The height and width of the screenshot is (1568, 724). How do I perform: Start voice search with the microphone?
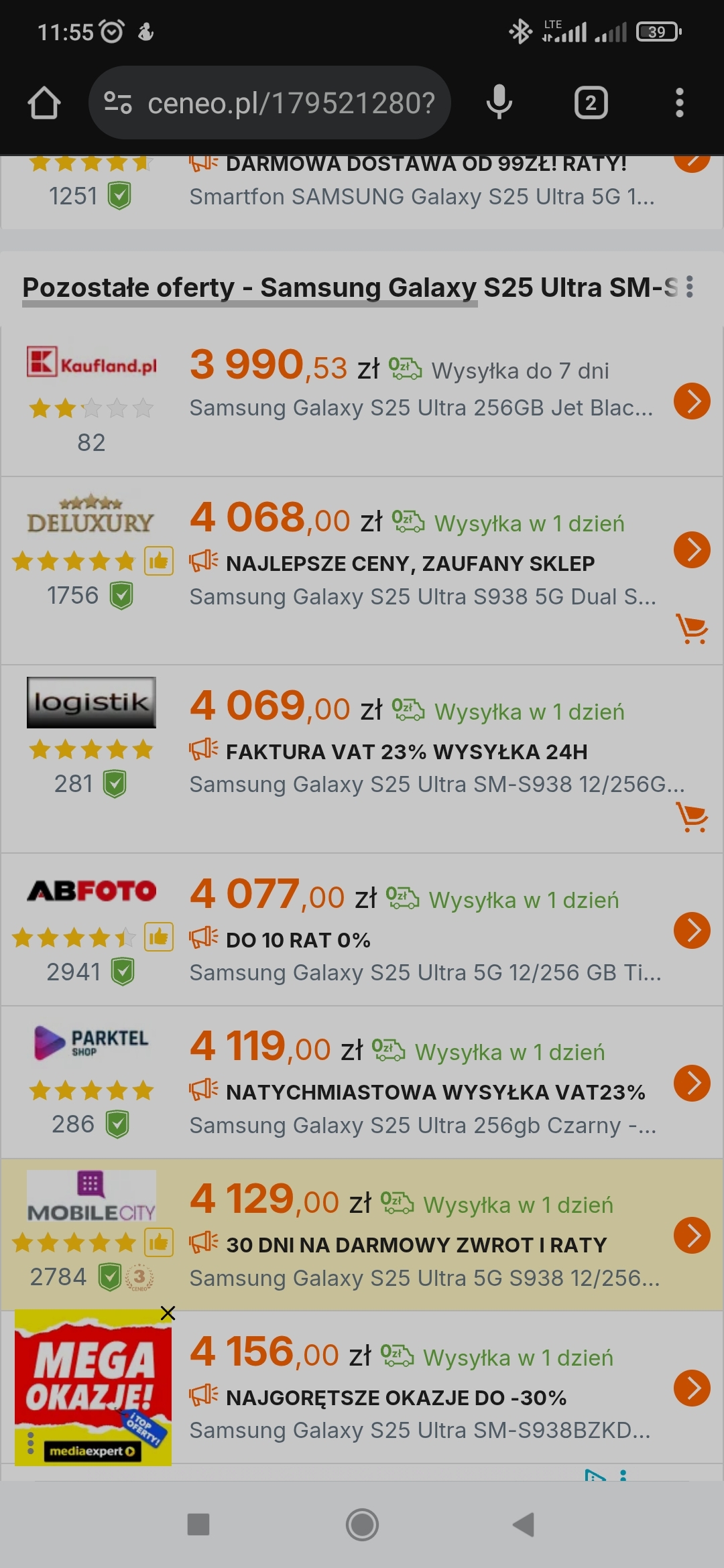tap(499, 103)
